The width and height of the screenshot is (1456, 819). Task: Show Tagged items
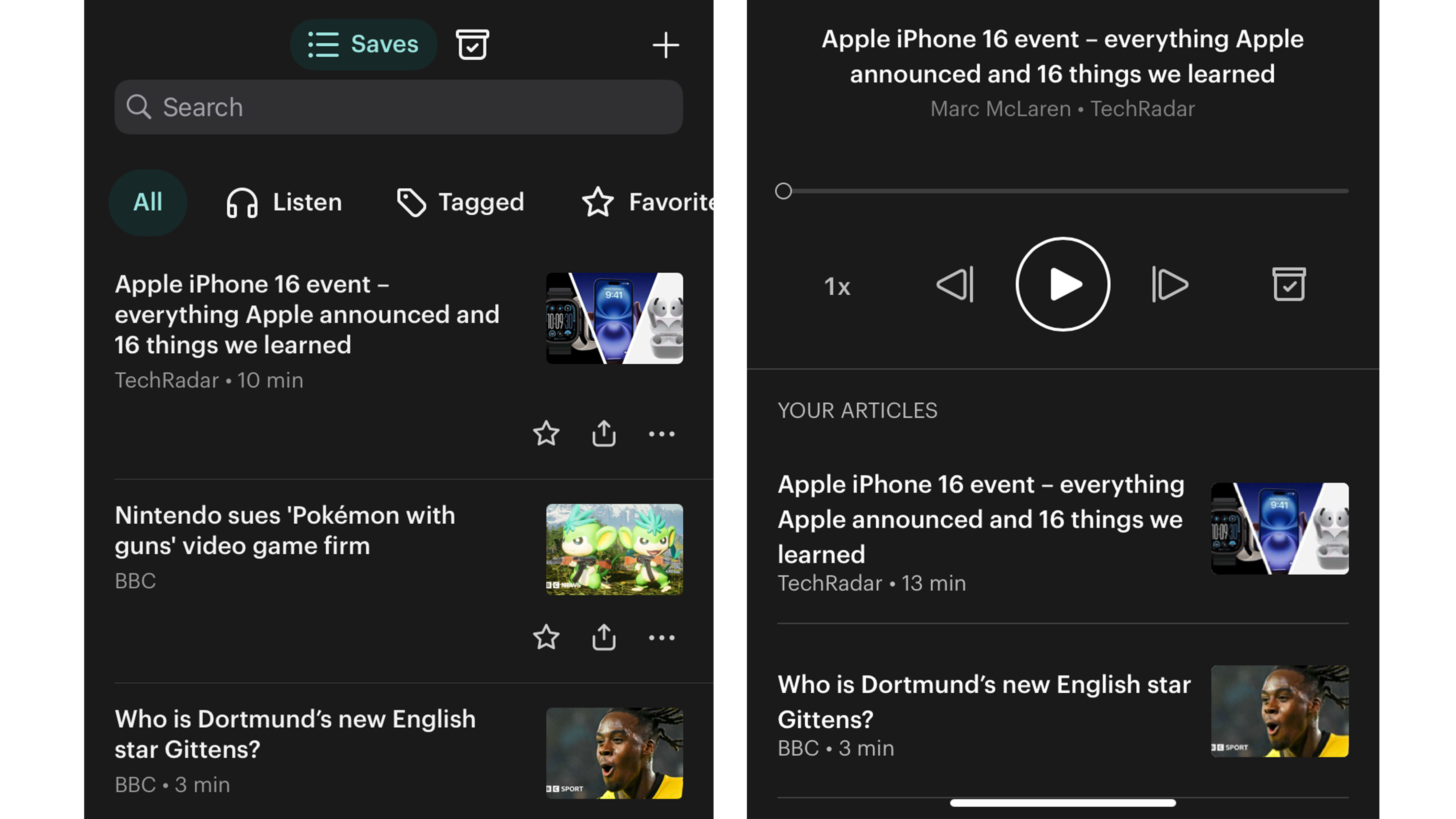click(x=460, y=202)
